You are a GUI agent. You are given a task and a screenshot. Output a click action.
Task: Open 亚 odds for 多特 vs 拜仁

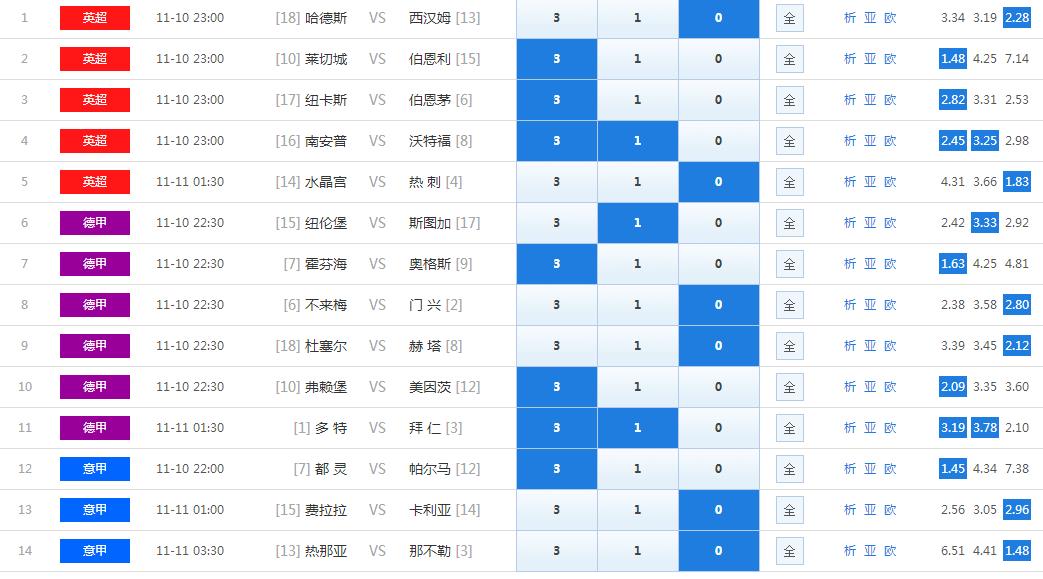(x=870, y=428)
